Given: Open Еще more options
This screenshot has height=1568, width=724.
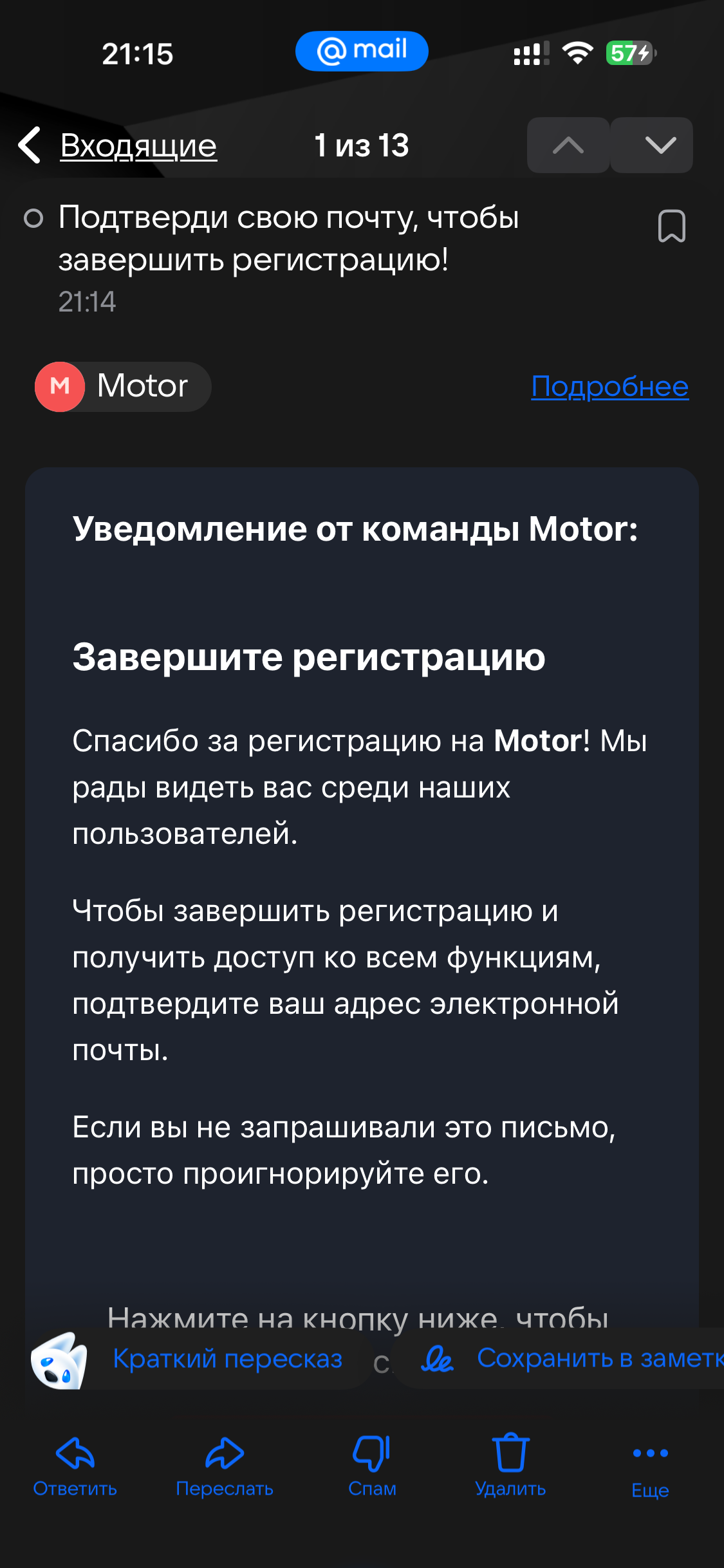Looking at the screenshot, I should pos(650,1466).
